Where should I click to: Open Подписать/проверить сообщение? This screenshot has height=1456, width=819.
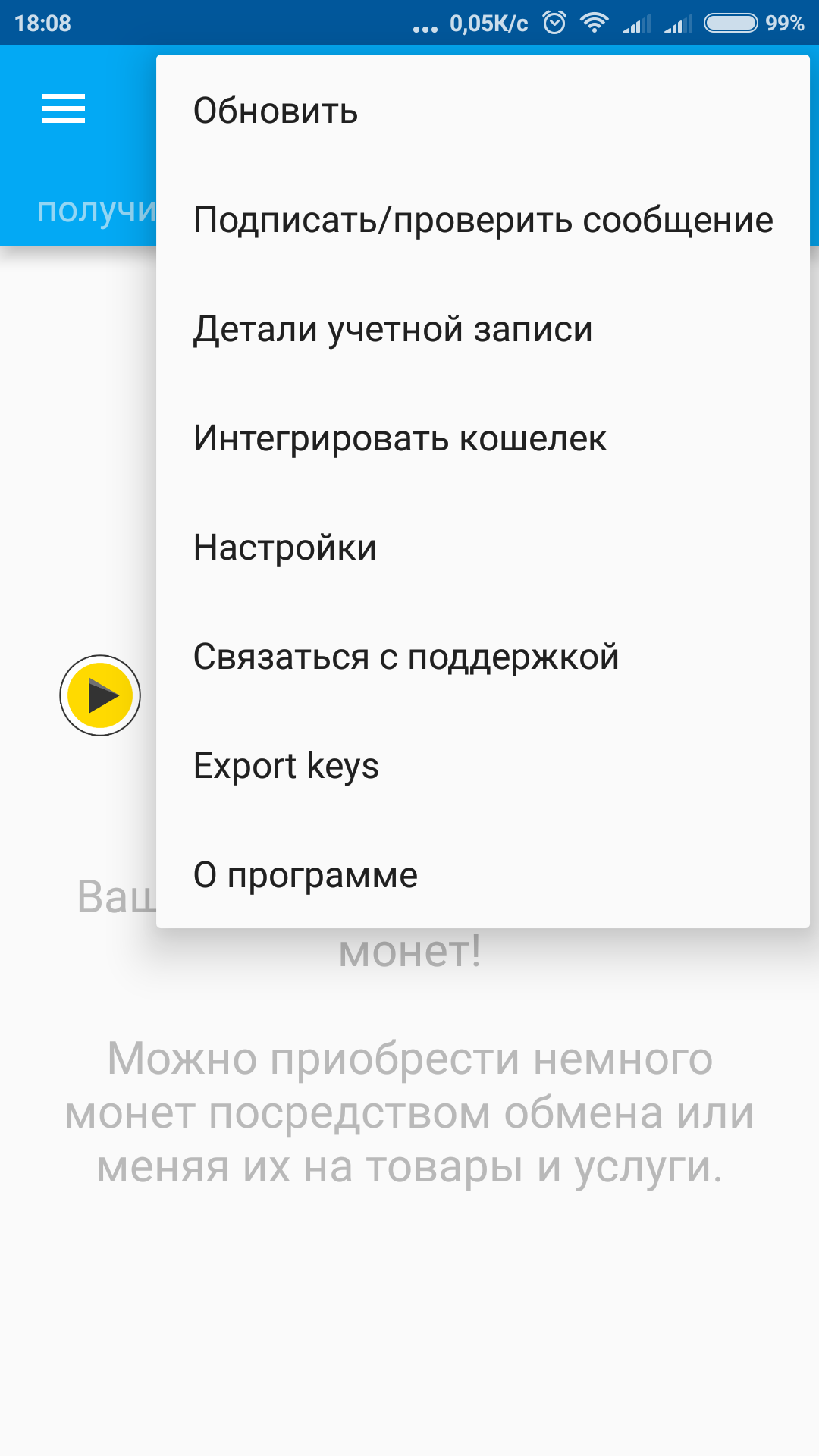[483, 220]
